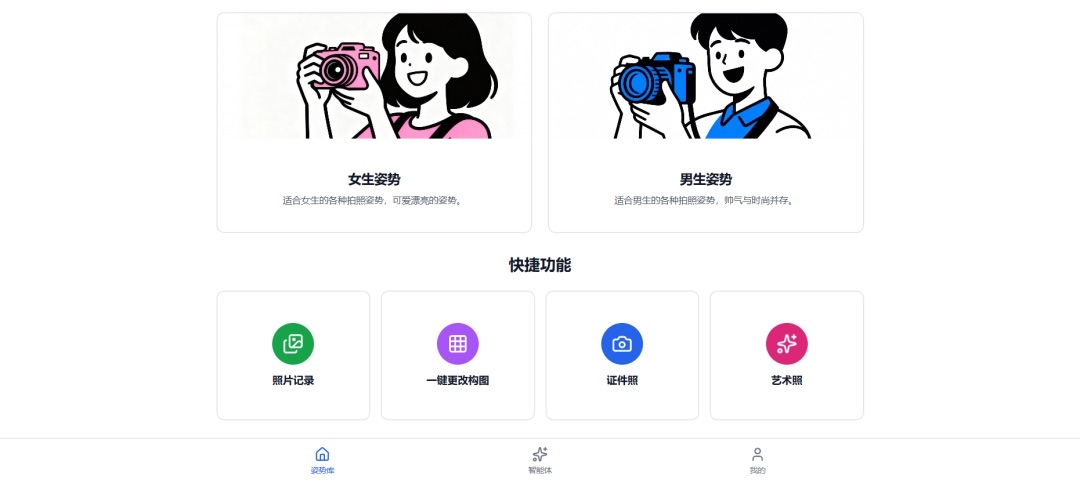This screenshot has height=483, width=1080.
Task: Go to the 我的 tab
Action: [x=758, y=461]
